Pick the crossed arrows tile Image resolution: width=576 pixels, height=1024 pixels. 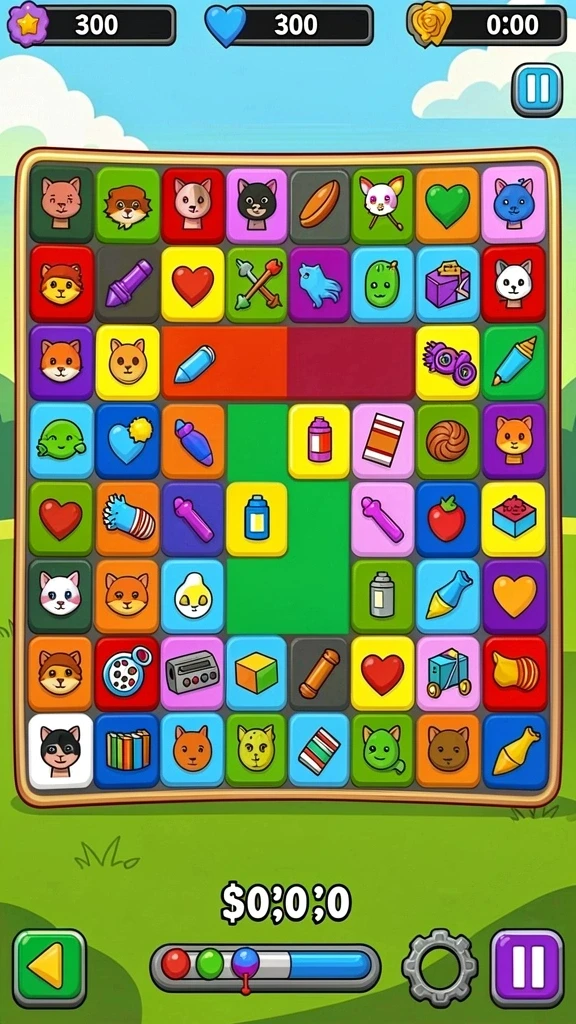(x=256, y=284)
